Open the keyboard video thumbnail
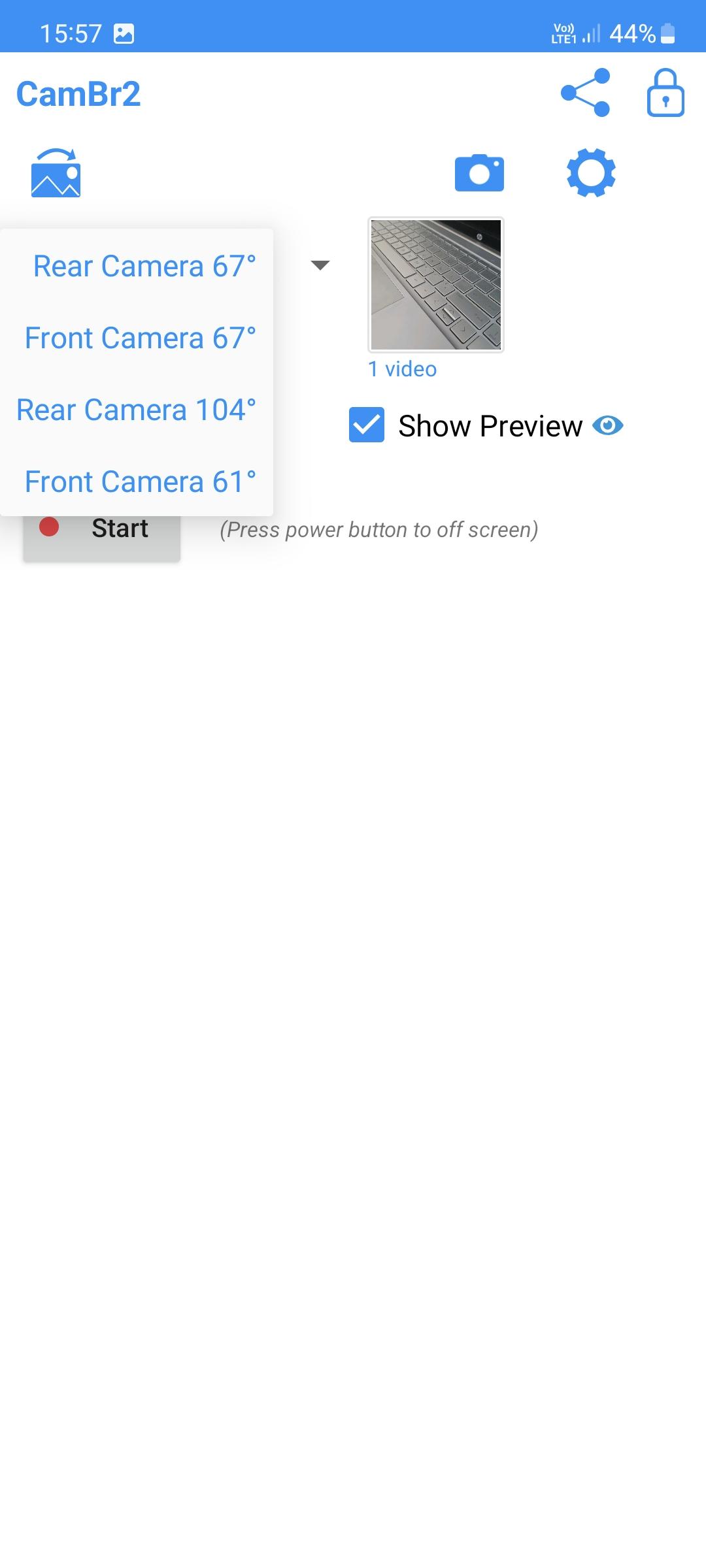 436,285
